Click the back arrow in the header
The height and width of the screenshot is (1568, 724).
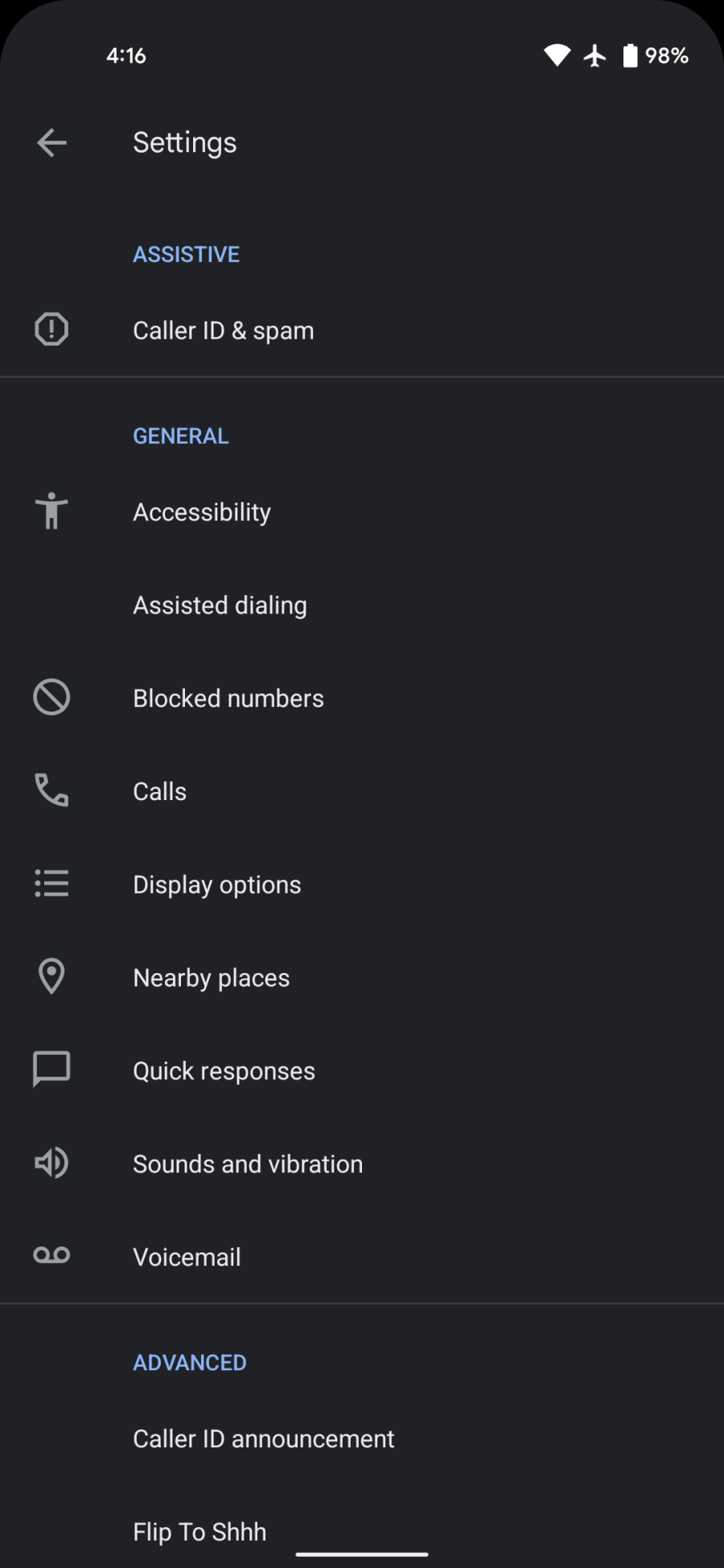point(51,142)
